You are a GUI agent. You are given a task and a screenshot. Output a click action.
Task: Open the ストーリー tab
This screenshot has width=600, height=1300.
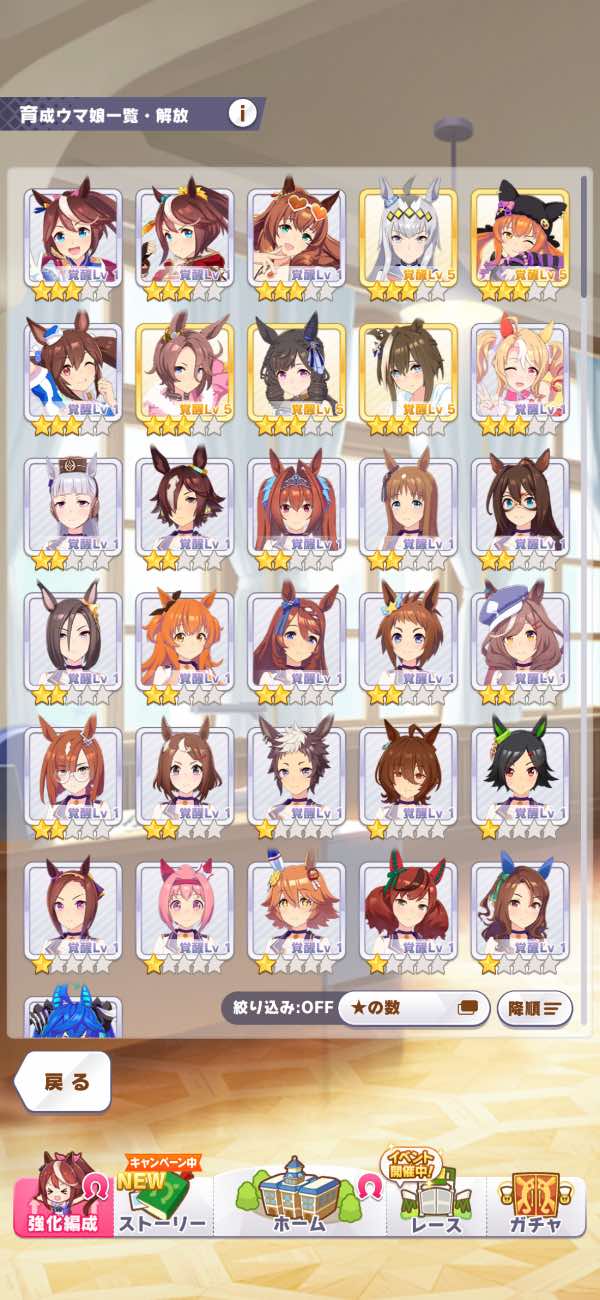pos(162,1205)
